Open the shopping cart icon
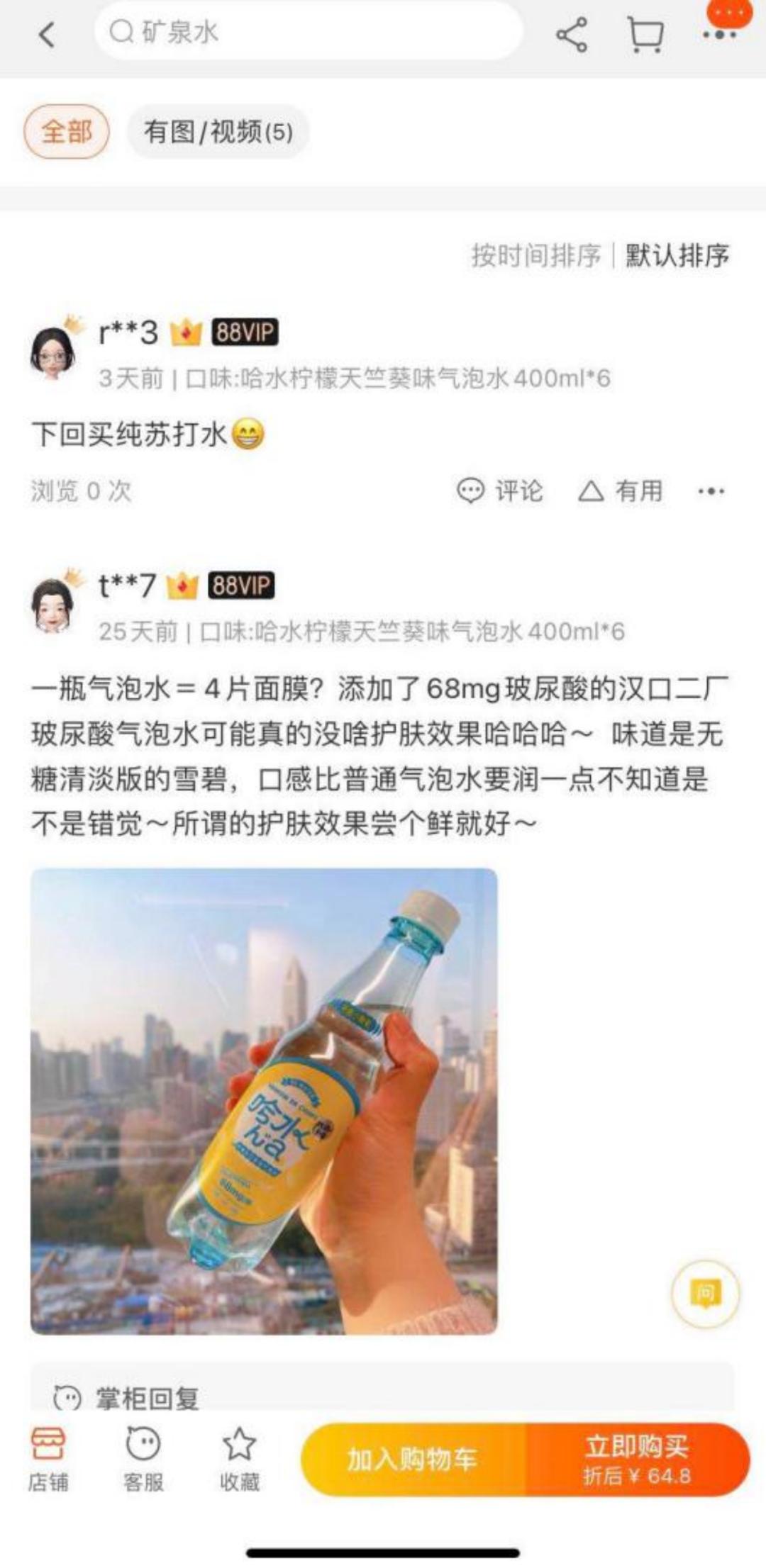Screen dimensions: 766x1568 coord(645,34)
